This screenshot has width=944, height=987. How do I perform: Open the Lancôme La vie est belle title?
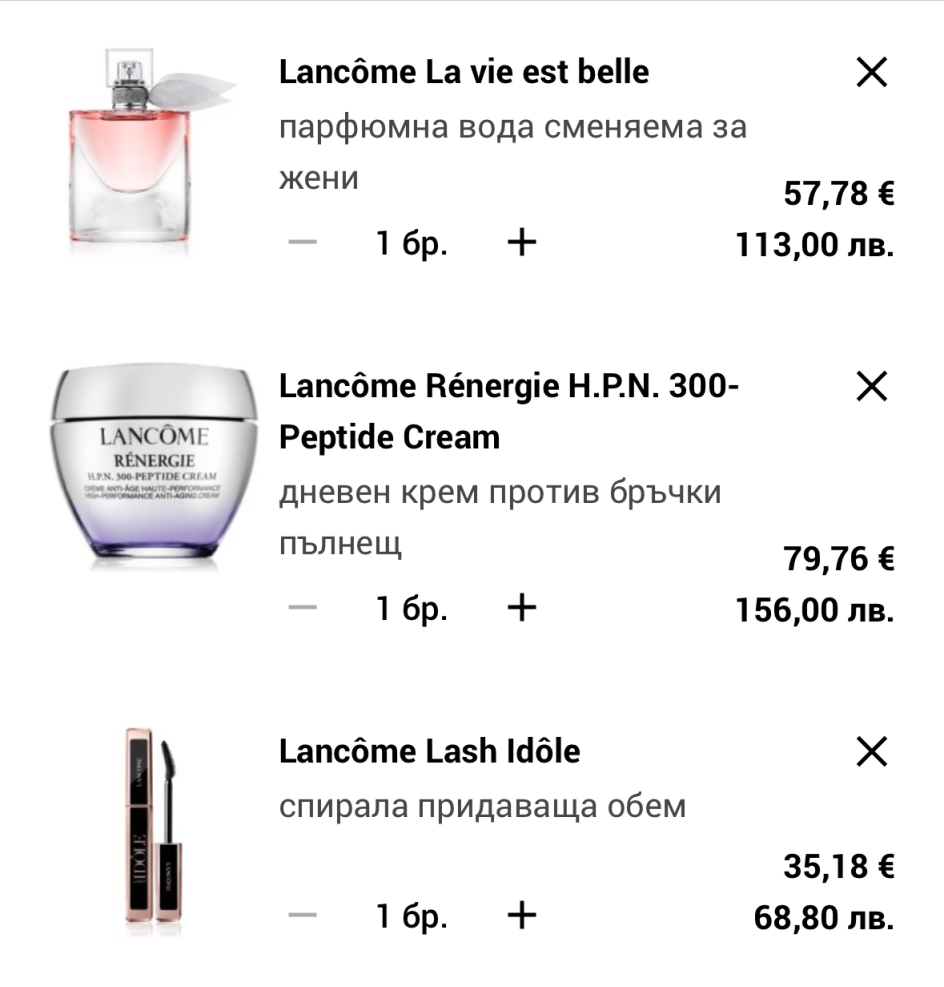(x=463, y=72)
